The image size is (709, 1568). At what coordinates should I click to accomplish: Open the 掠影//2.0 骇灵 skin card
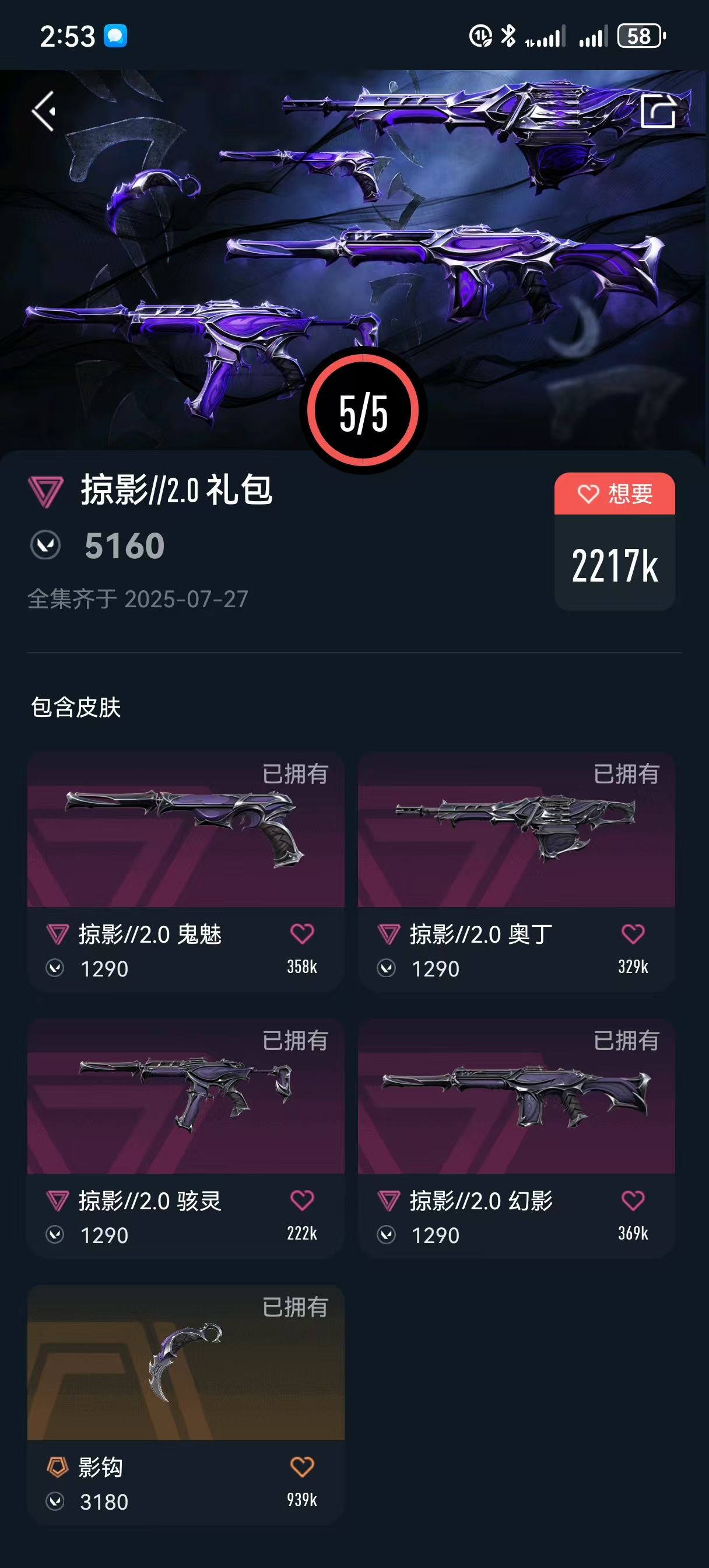pyautogui.click(x=185, y=1138)
